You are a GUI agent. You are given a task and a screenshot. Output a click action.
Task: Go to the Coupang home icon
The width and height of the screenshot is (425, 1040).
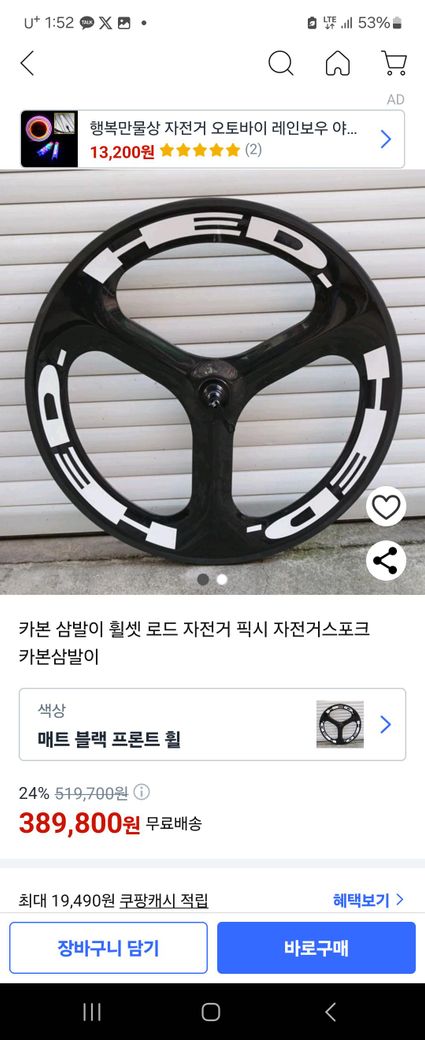337,64
